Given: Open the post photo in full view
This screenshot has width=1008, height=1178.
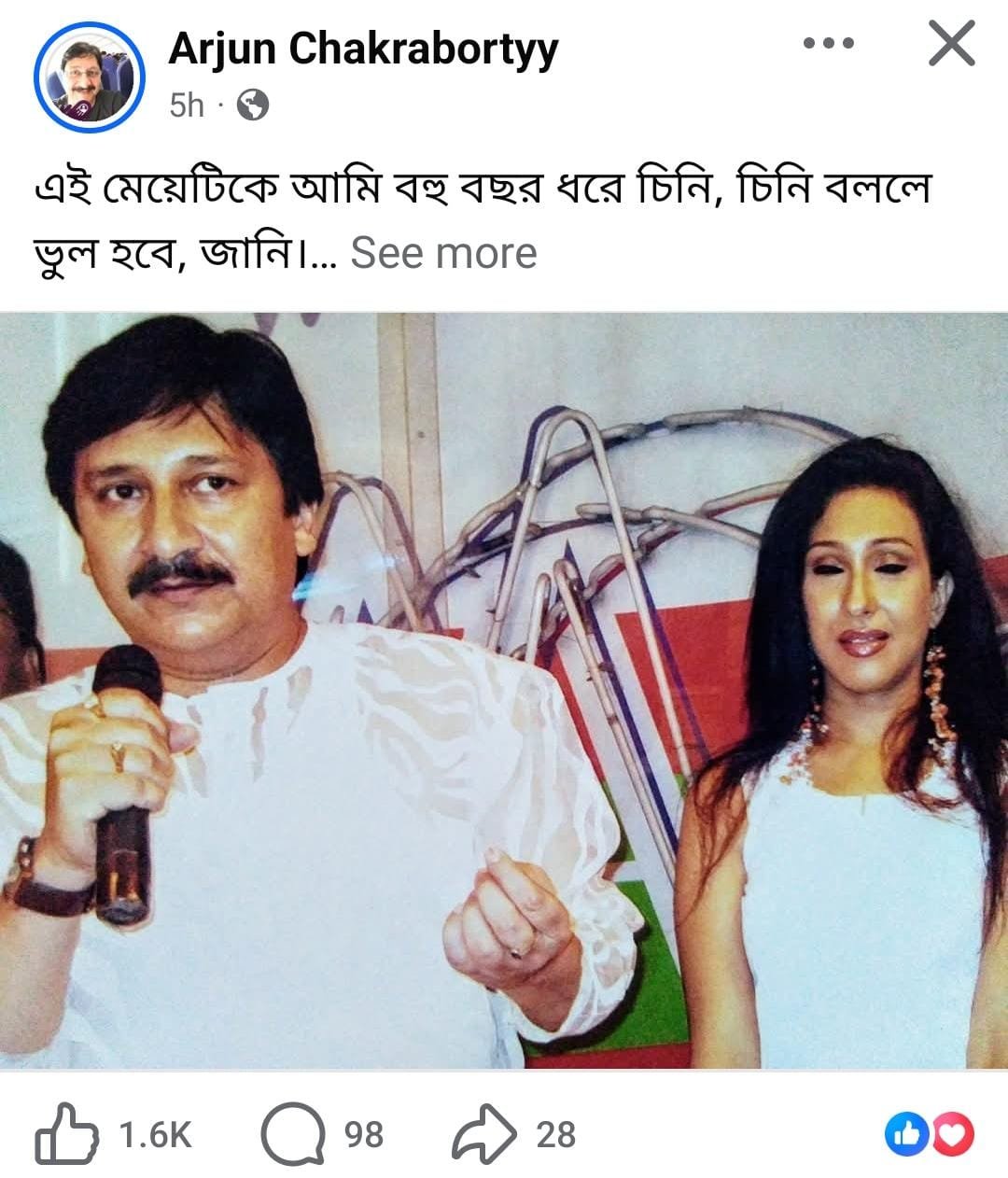Looking at the screenshot, I should (504, 691).
